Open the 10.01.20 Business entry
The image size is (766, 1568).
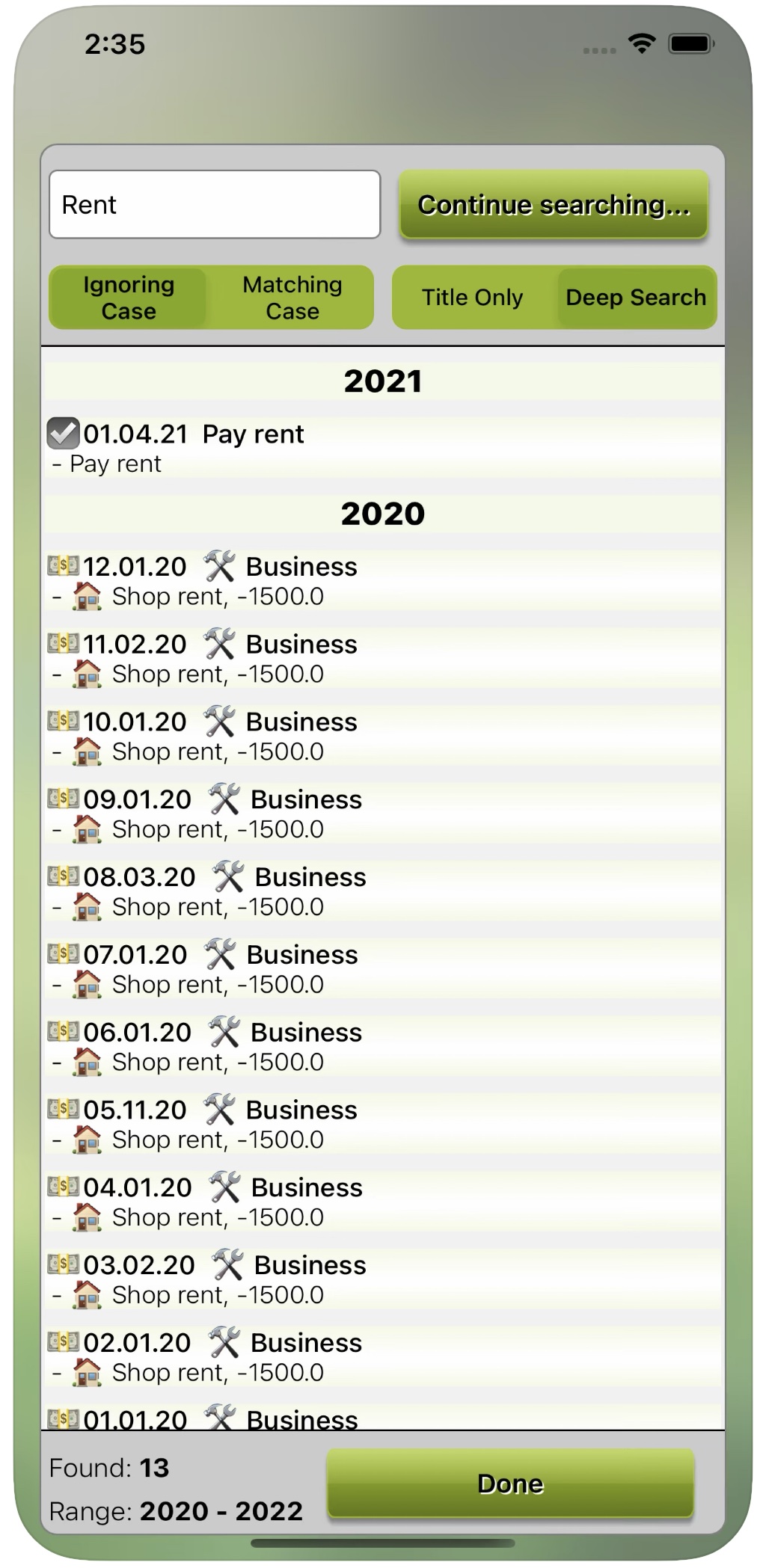pos(382,737)
